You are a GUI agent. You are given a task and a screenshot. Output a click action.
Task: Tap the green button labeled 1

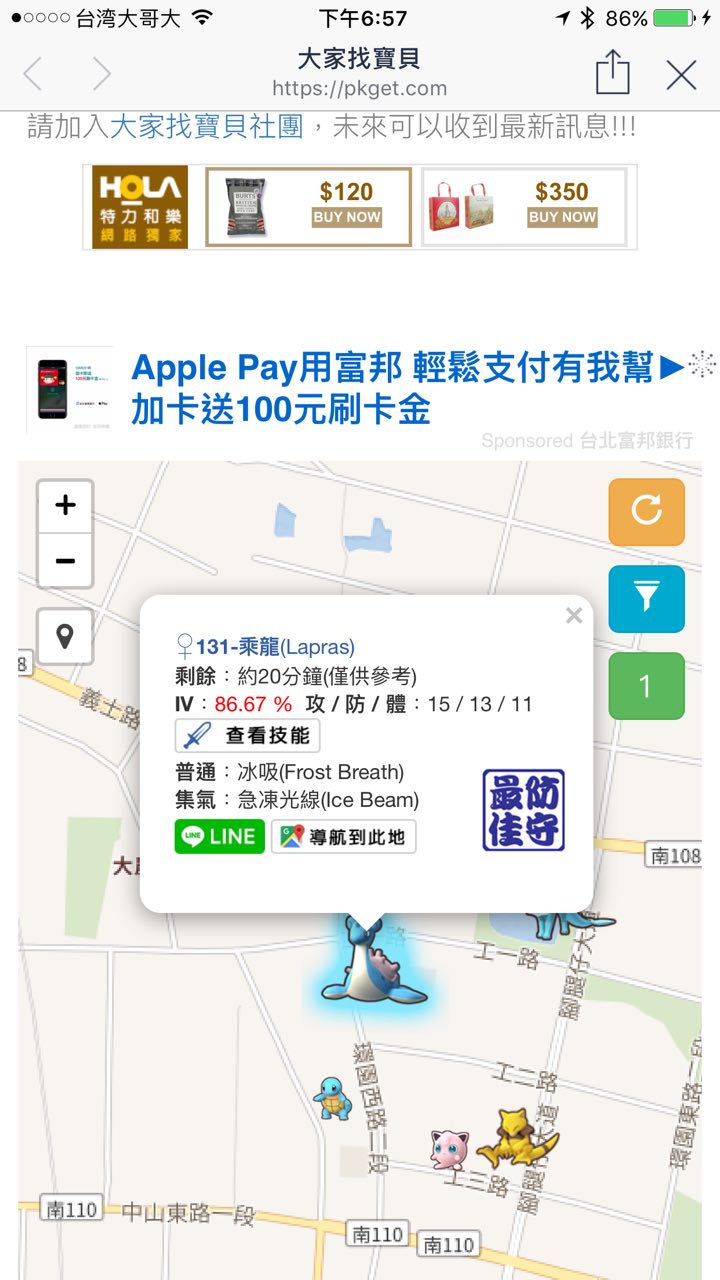click(646, 686)
